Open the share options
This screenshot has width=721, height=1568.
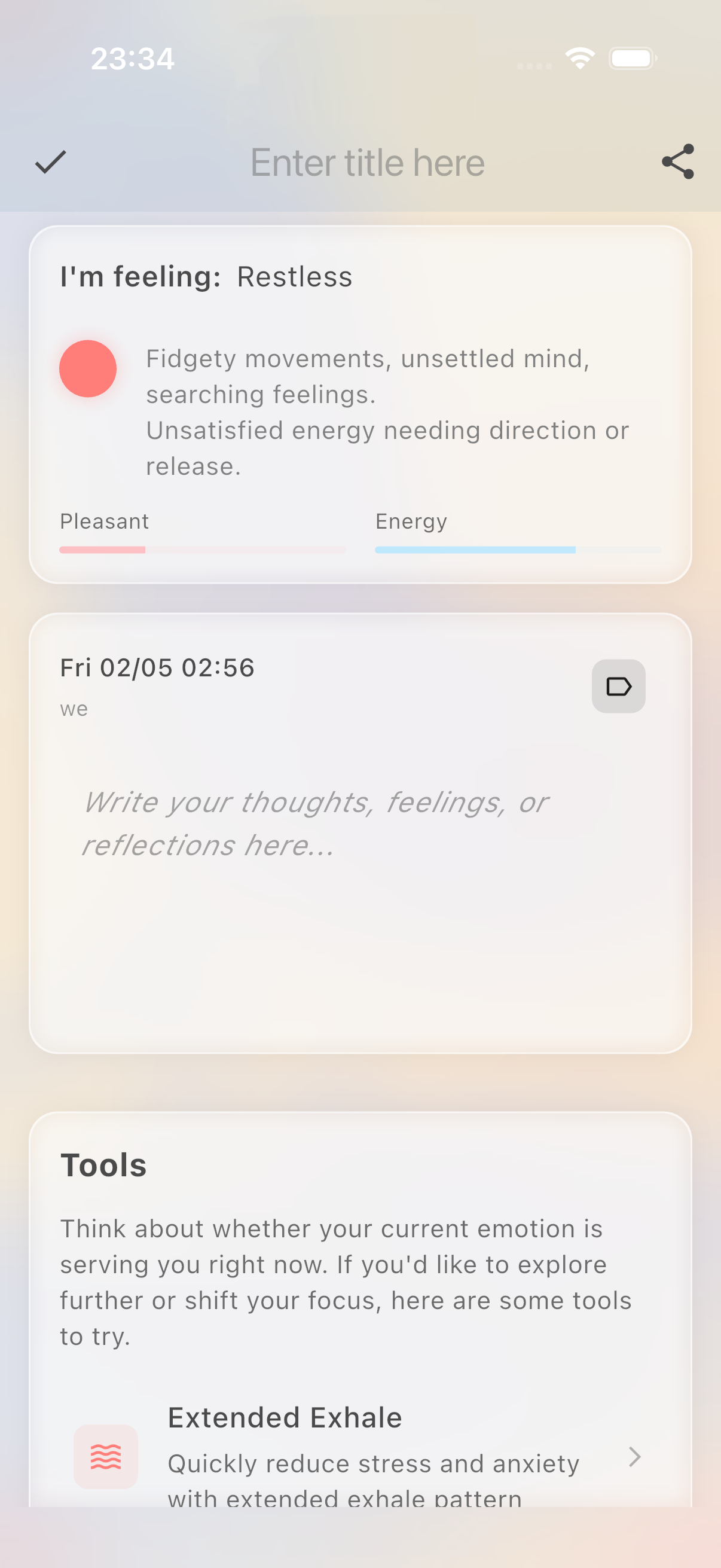(x=677, y=162)
